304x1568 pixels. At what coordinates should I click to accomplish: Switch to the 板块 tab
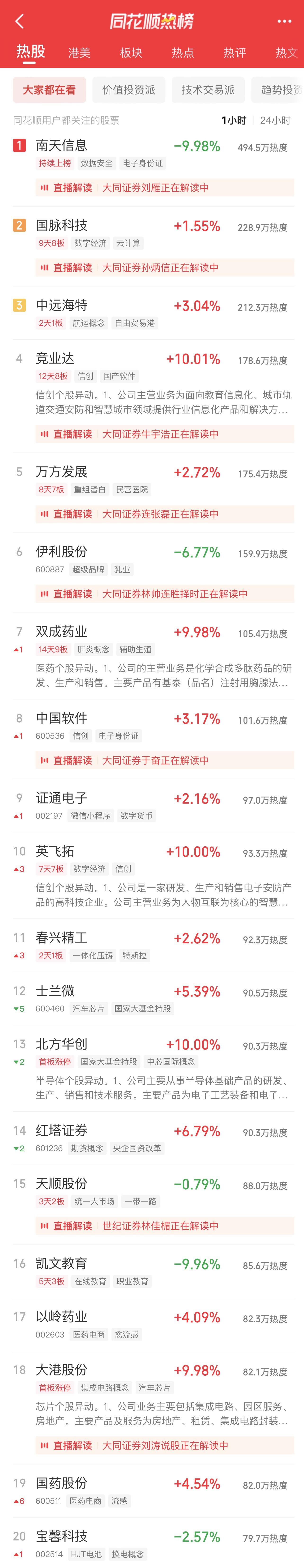point(131,53)
